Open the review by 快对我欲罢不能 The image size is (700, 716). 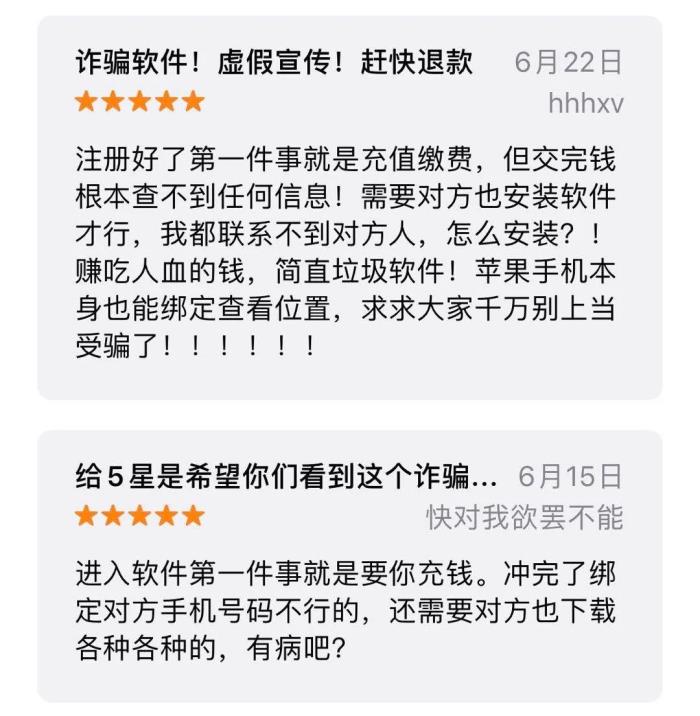(x=349, y=564)
